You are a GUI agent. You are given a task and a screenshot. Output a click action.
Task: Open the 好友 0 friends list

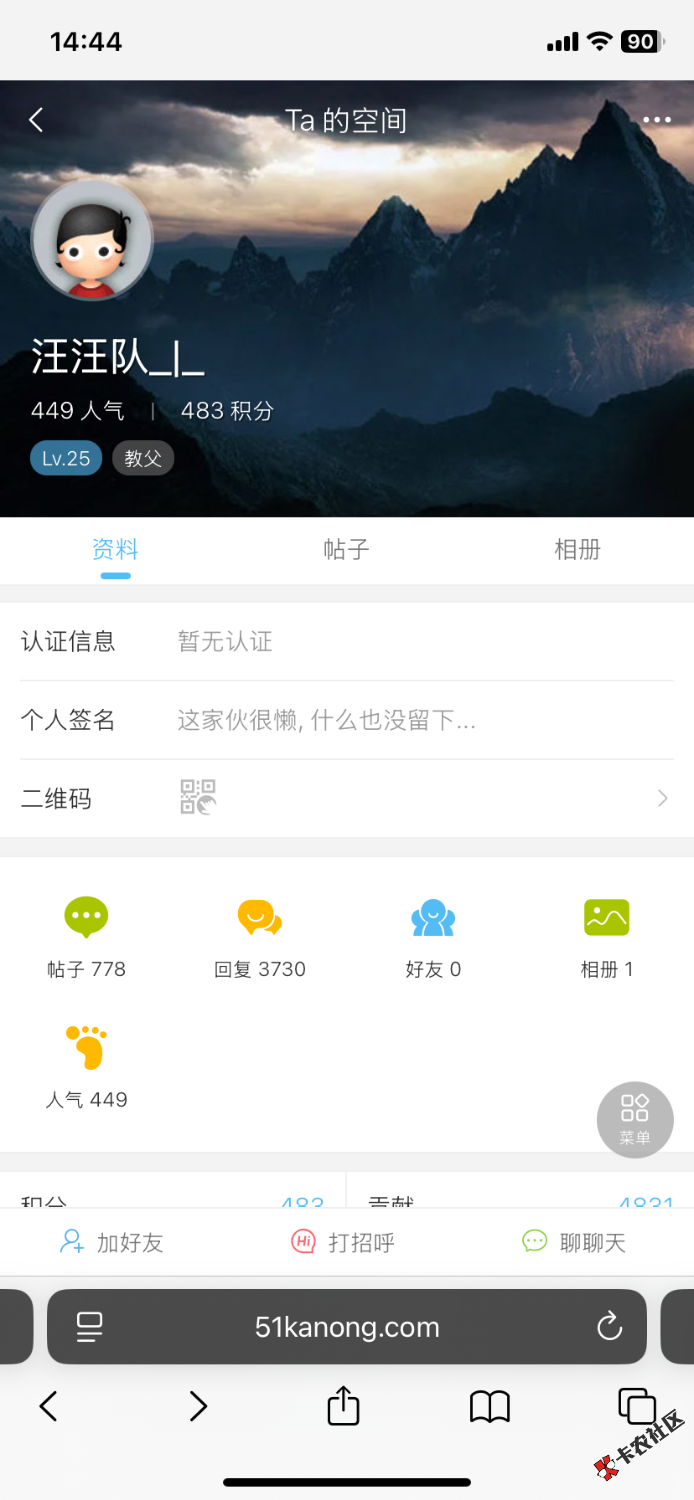(x=433, y=933)
